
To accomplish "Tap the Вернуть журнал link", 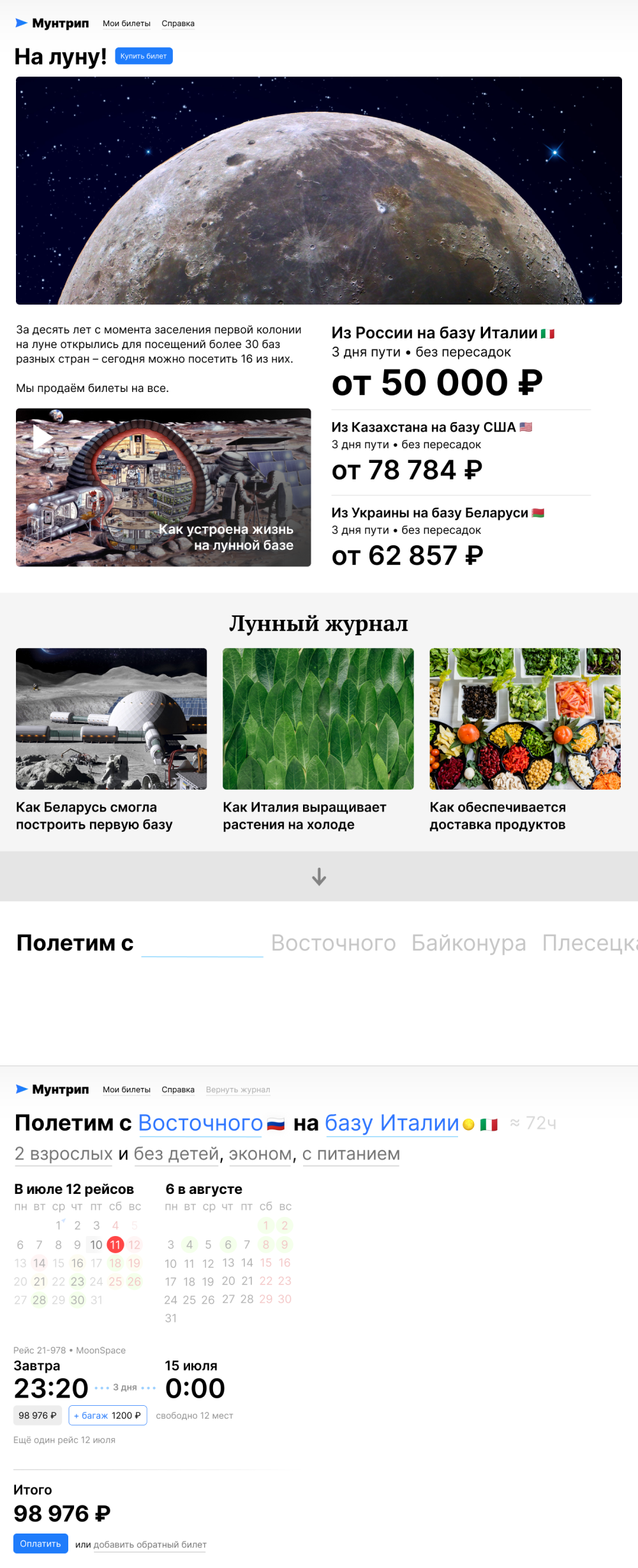I will tap(237, 1090).
